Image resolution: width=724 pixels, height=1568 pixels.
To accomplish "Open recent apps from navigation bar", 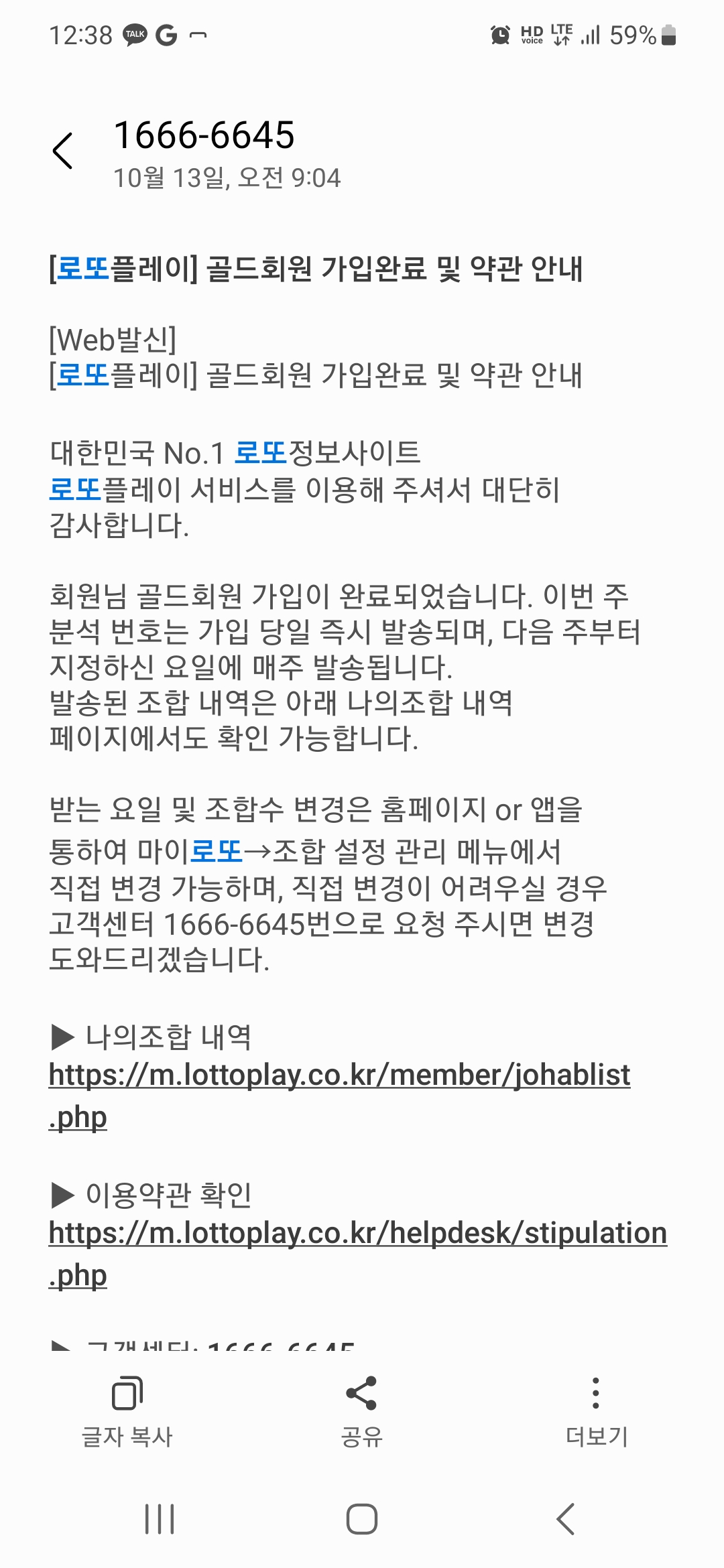I will 160,1519.
